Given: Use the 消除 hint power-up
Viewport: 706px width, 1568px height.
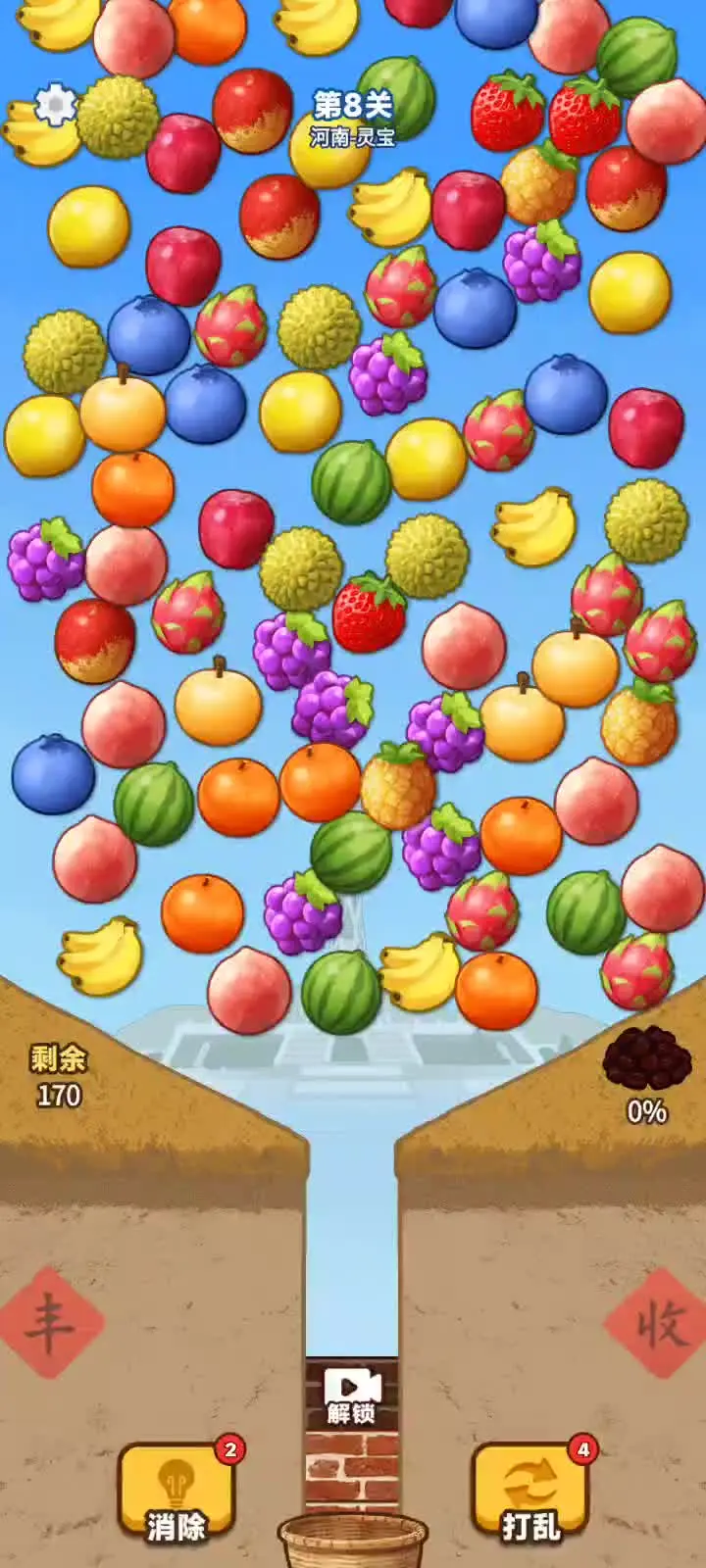Looking at the screenshot, I should pos(176,1492).
